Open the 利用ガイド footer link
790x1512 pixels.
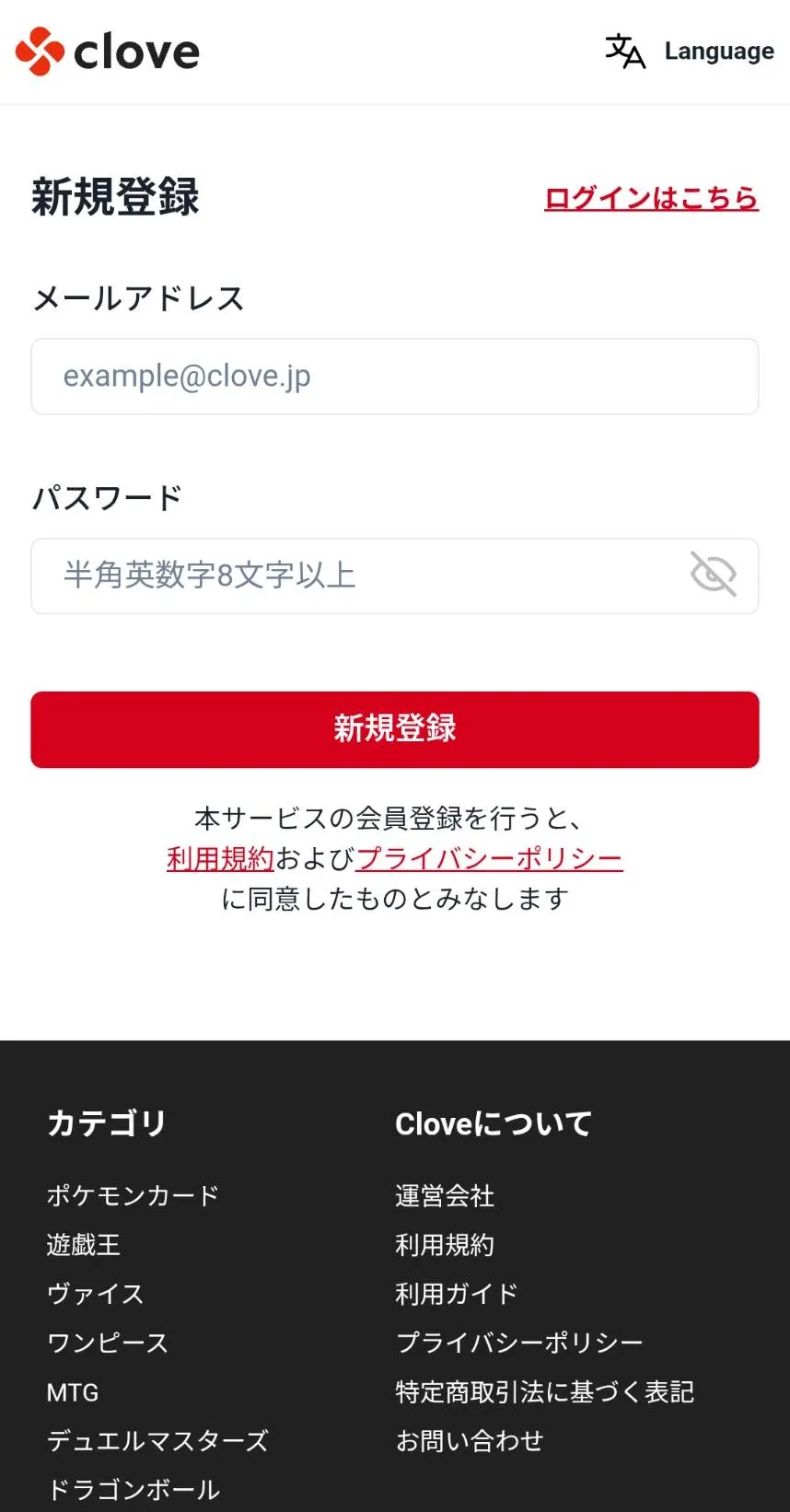(x=457, y=1294)
